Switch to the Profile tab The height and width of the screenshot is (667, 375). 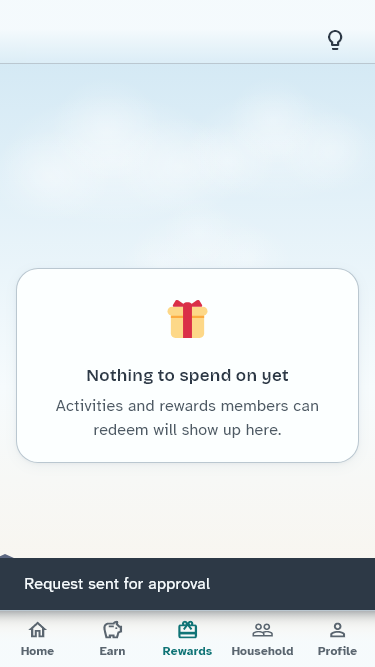pyautogui.click(x=337, y=639)
